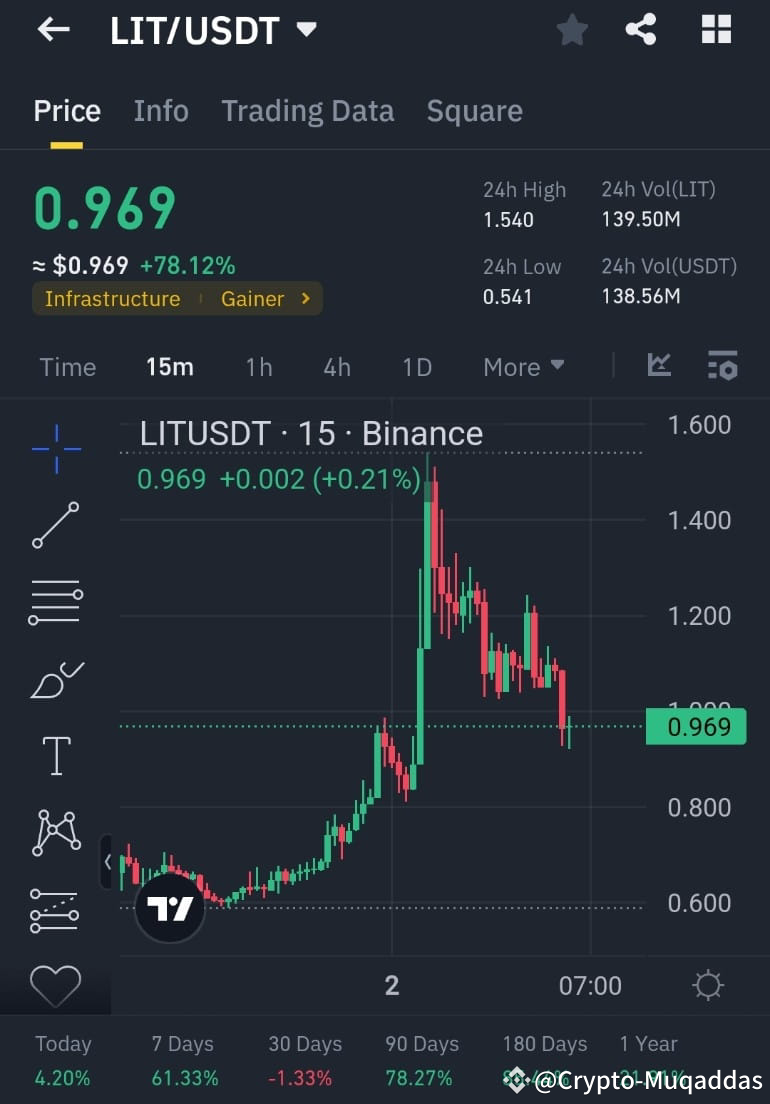The width and height of the screenshot is (770, 1104).
Task: Open the XABCD pattern tool
Action: pyautogui.click(x=55, y=831)
